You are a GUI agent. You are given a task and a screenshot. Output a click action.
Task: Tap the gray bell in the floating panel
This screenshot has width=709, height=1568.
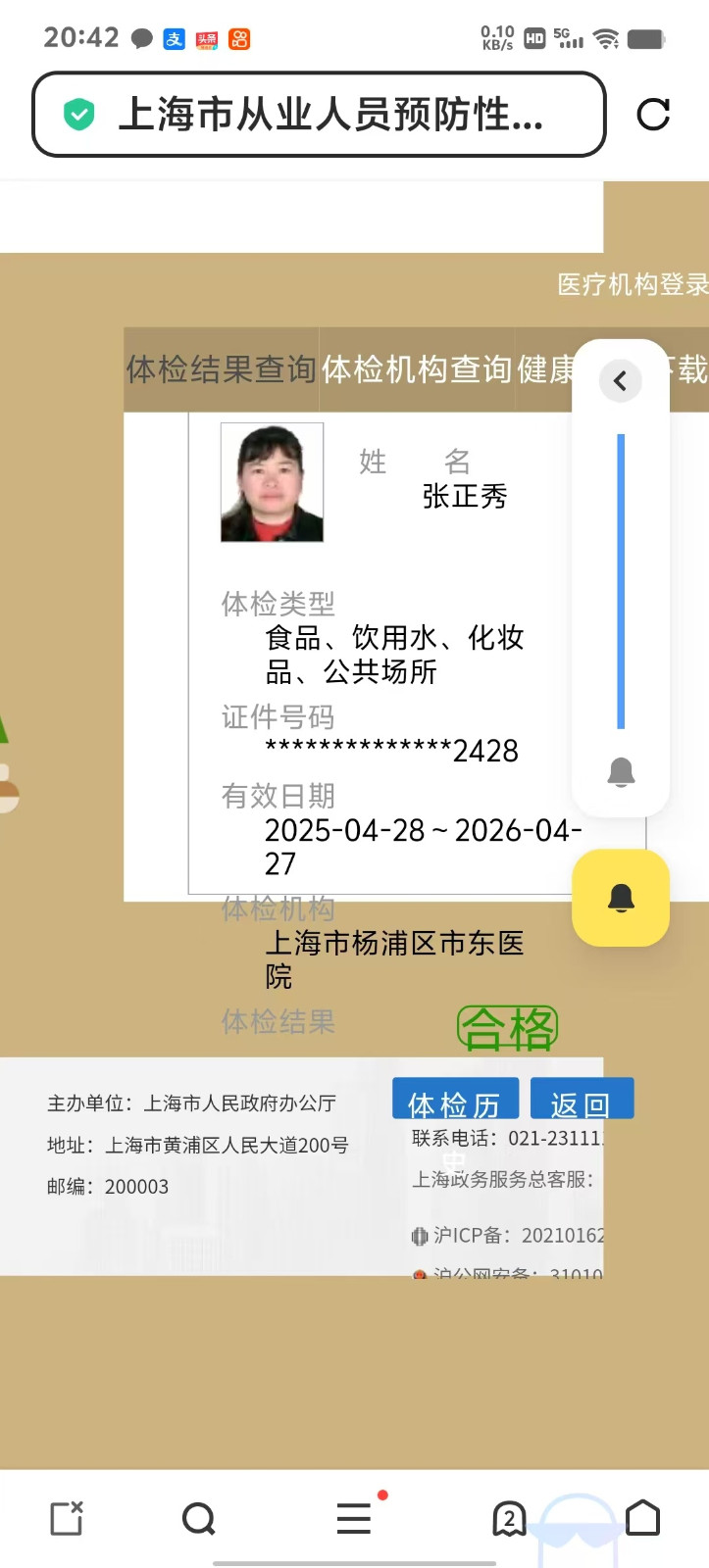(621, 772)
